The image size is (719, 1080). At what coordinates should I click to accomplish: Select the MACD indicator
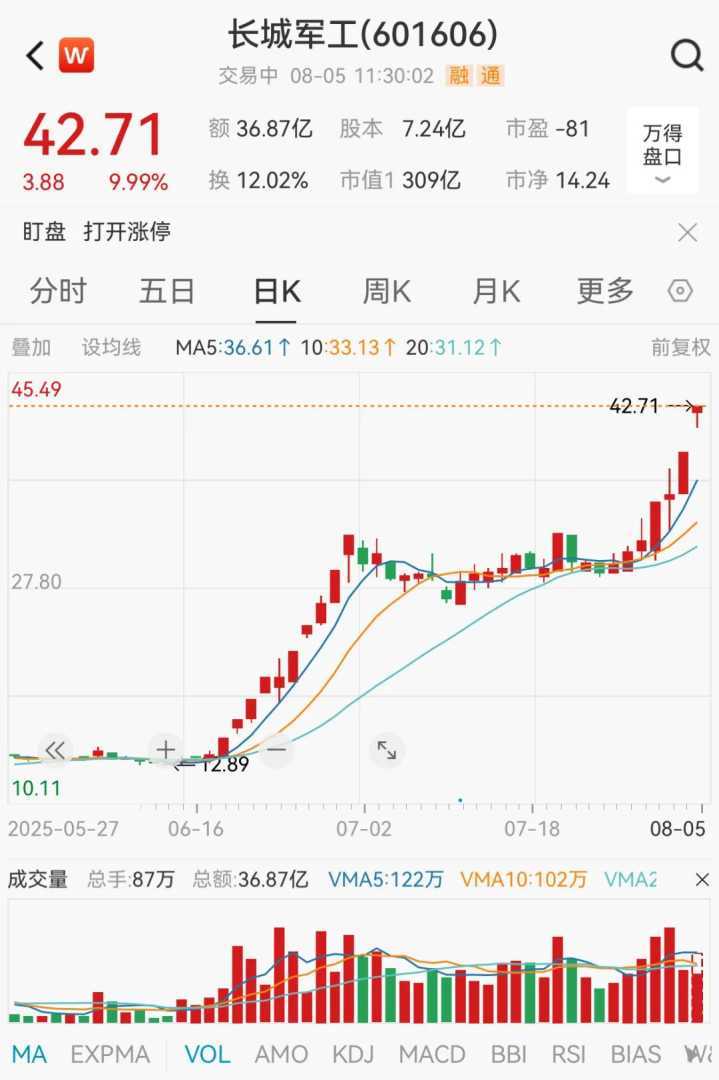pyautogui.click(x=431, y=1054)
